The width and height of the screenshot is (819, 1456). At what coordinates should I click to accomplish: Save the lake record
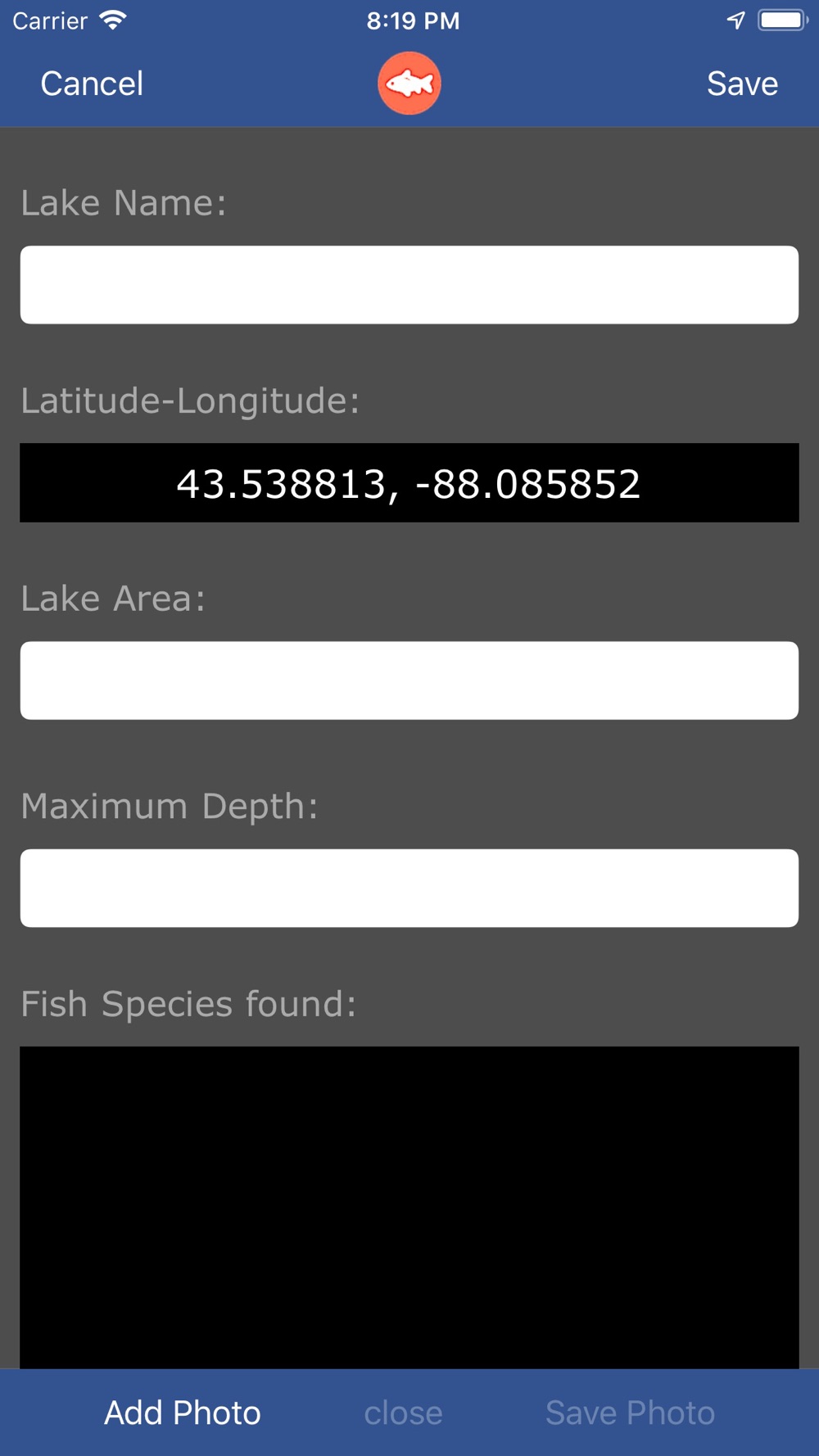742,84
